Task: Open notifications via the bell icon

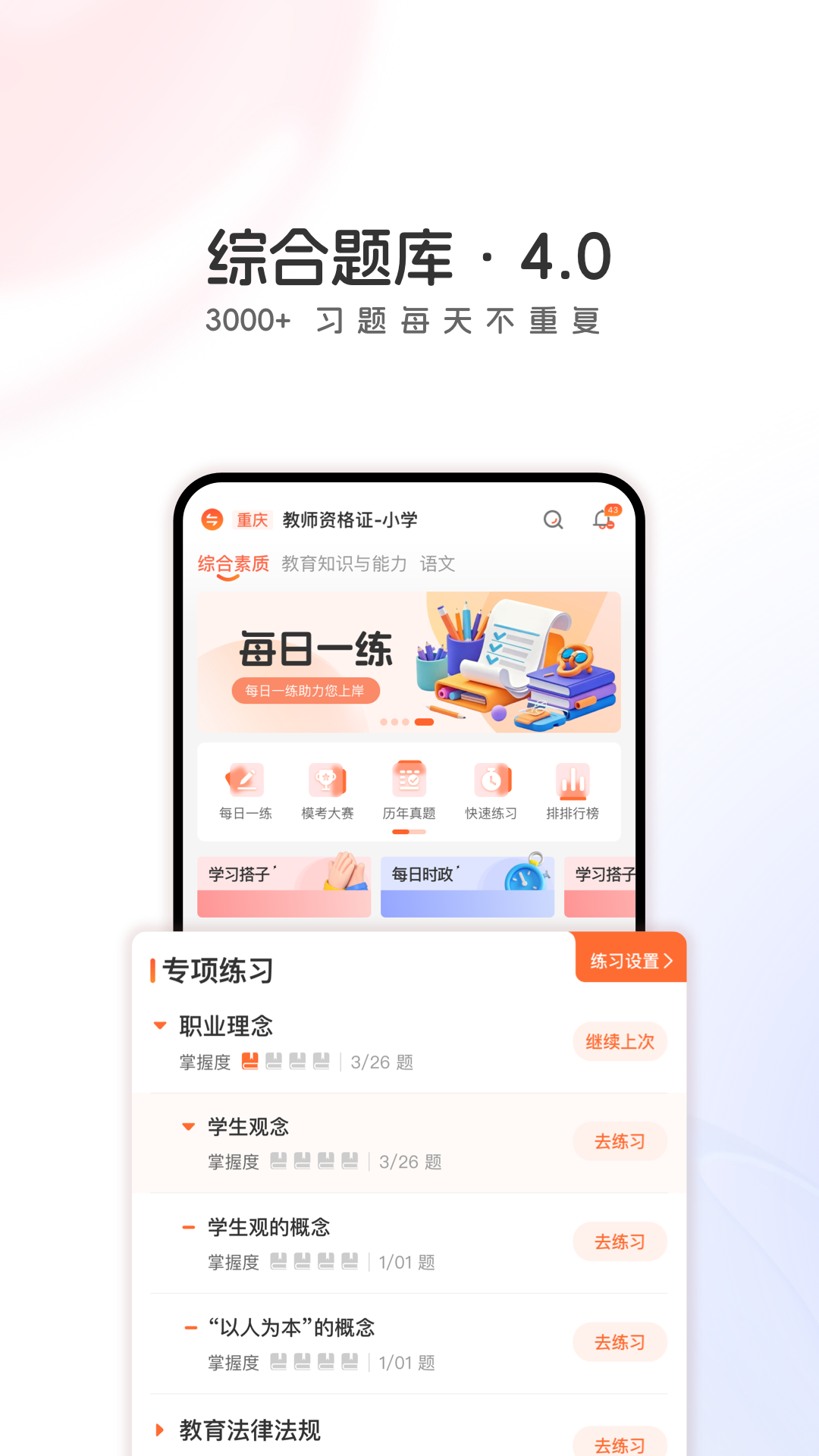Action: click(x=601, y=521)
